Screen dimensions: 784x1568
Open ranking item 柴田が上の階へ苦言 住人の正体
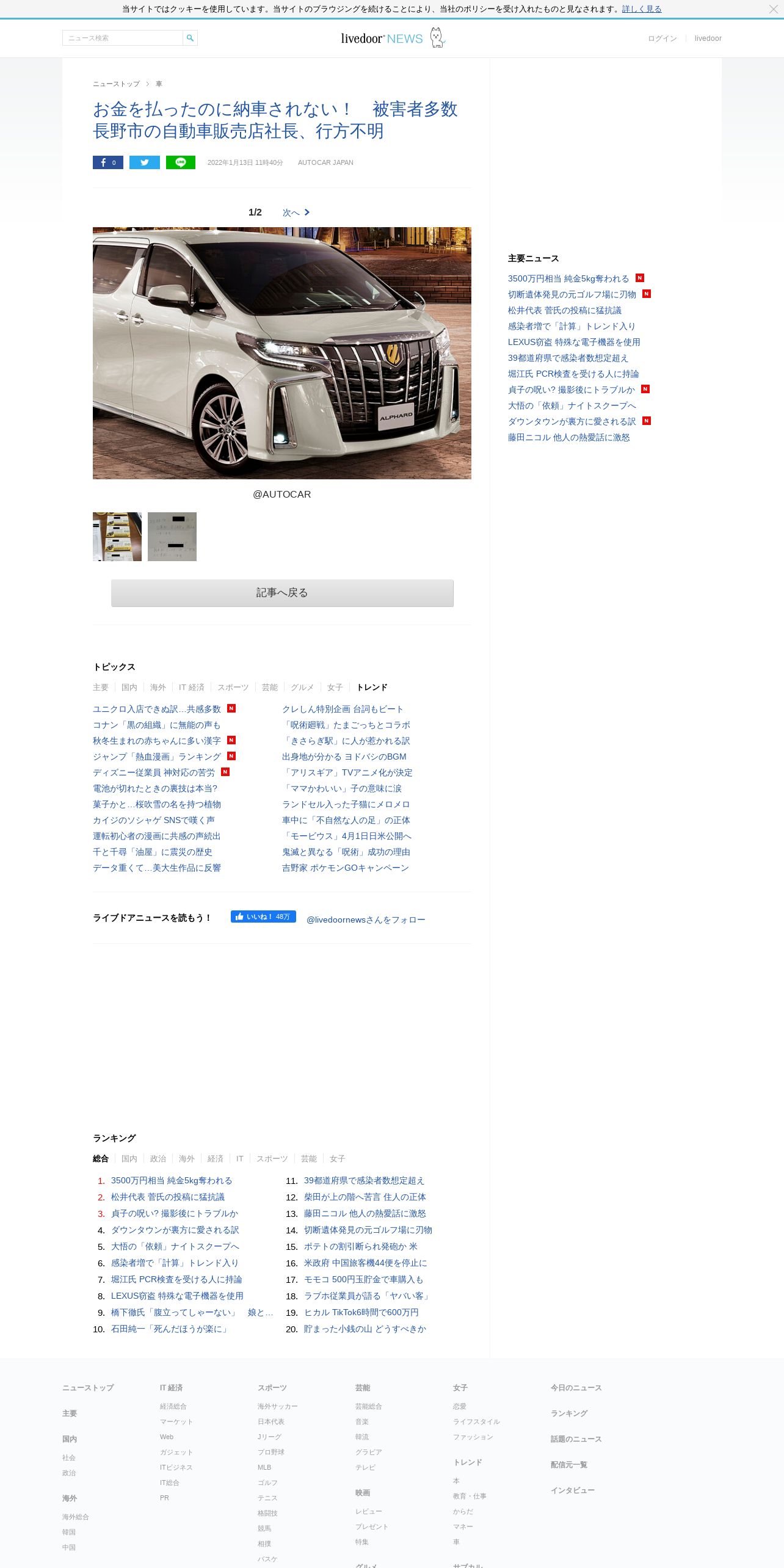click(x=365, y=1197)
